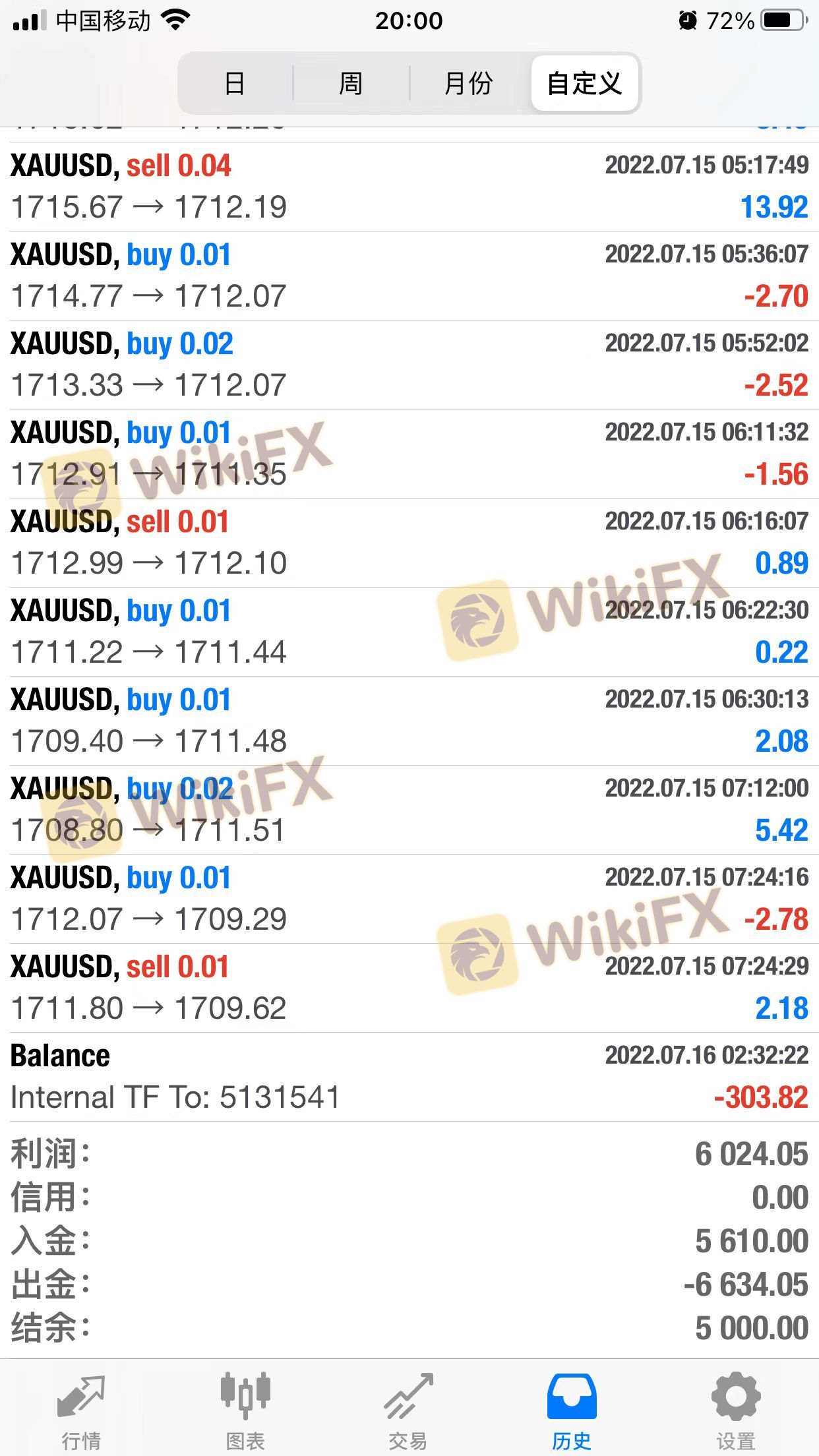The height and width of the screenshot is (1456, 819).
Task: Expand the sell 0.04 trade at 05:17:49
Action: point(409,187)
